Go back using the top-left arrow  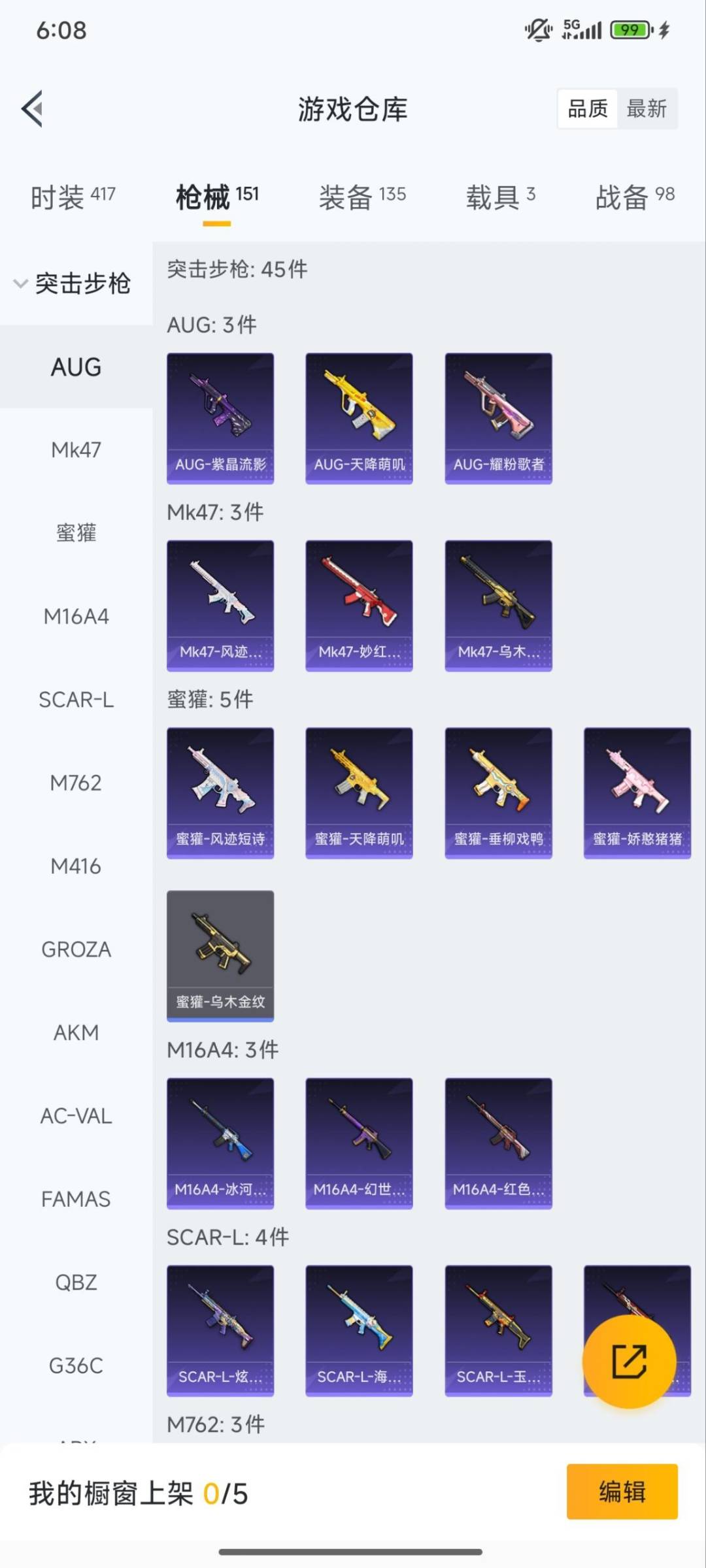[x=32, y=108]
